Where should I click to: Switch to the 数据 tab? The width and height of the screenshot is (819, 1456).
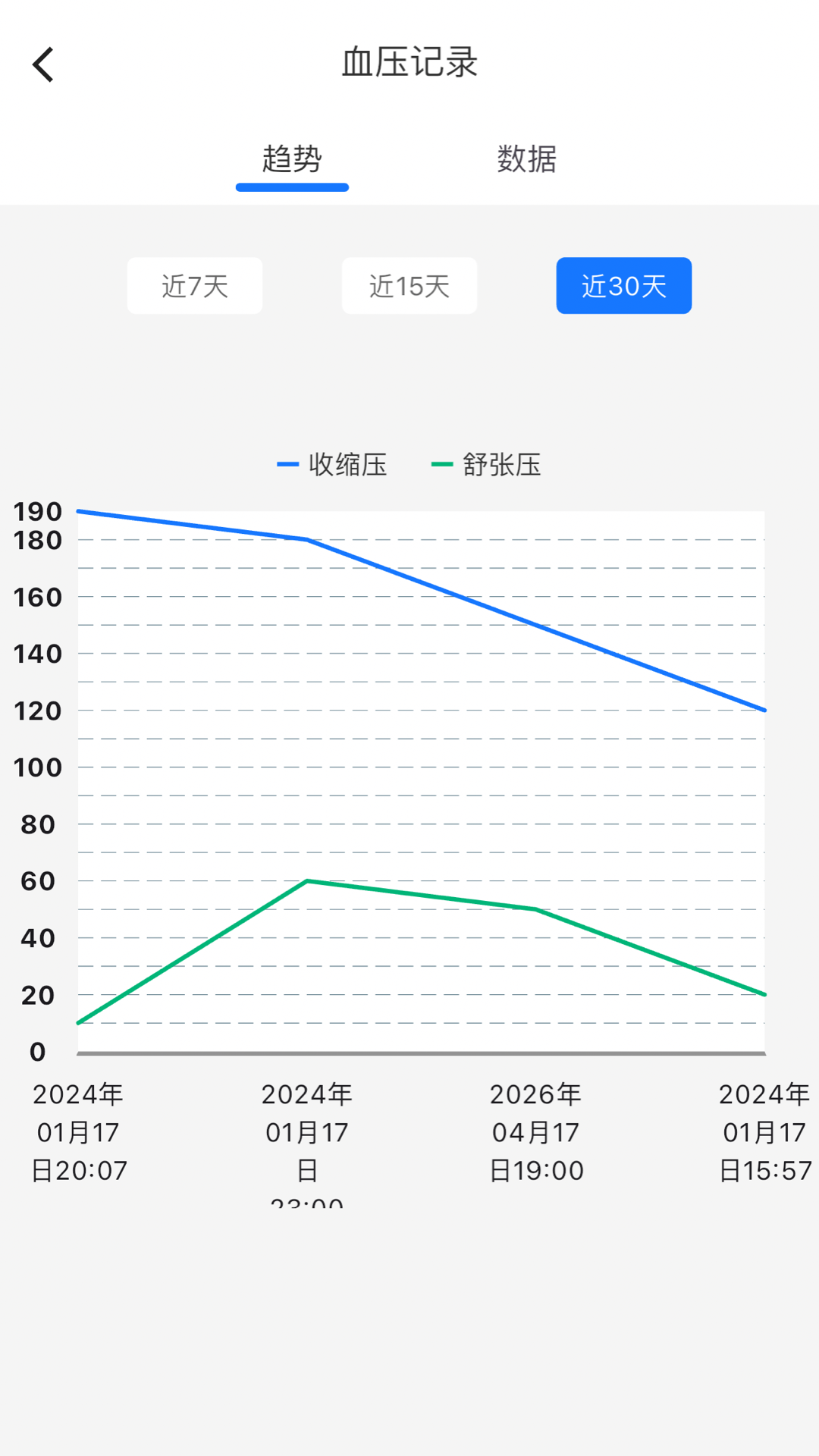coord(526,160)
